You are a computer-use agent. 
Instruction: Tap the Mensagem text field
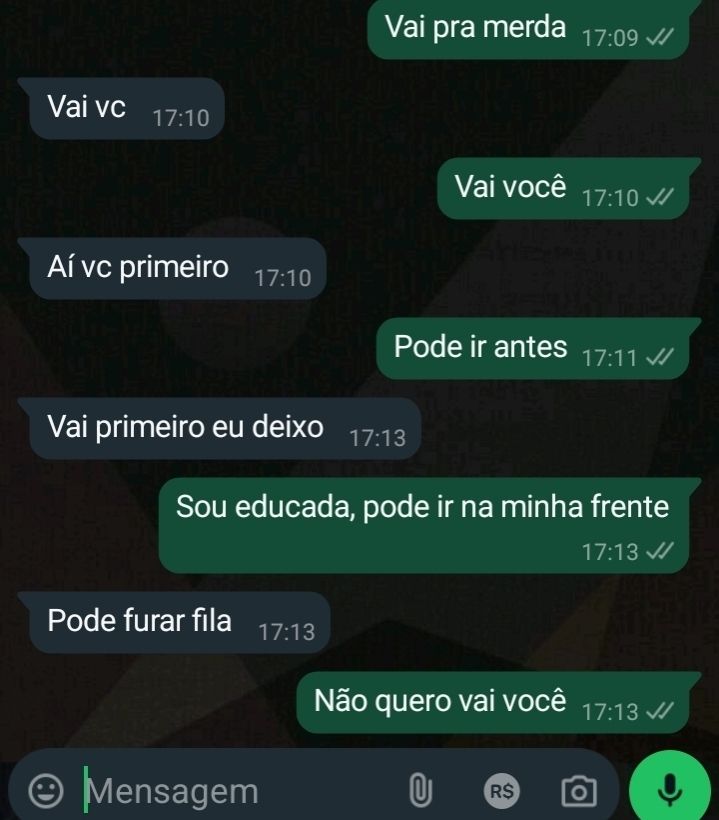230,792
